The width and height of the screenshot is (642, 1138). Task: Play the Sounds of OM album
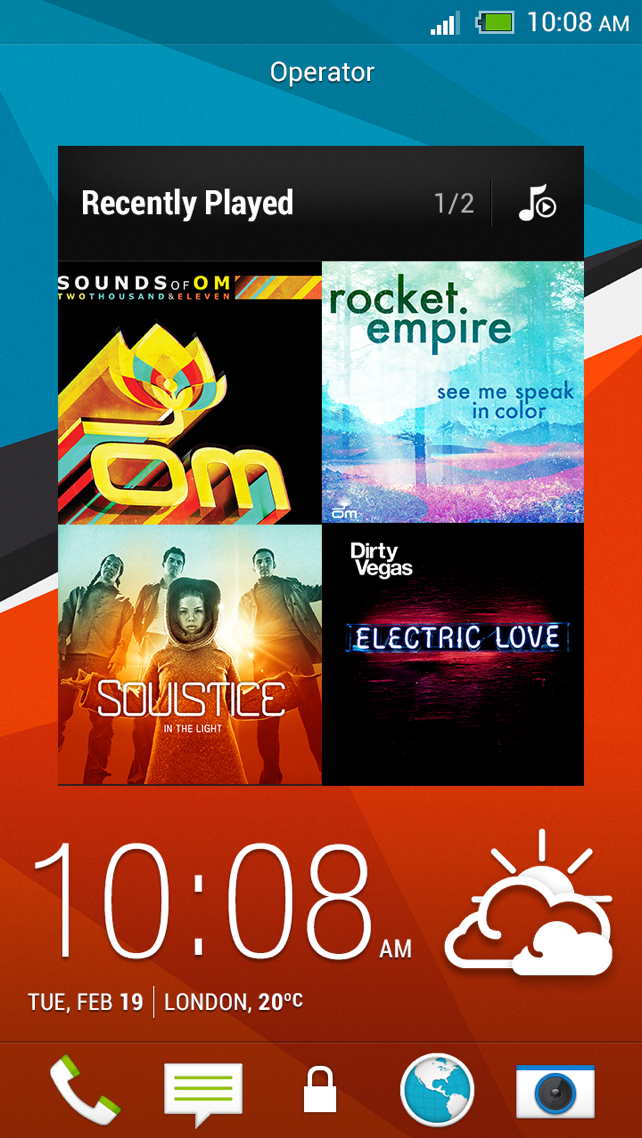tap(190, 392)
